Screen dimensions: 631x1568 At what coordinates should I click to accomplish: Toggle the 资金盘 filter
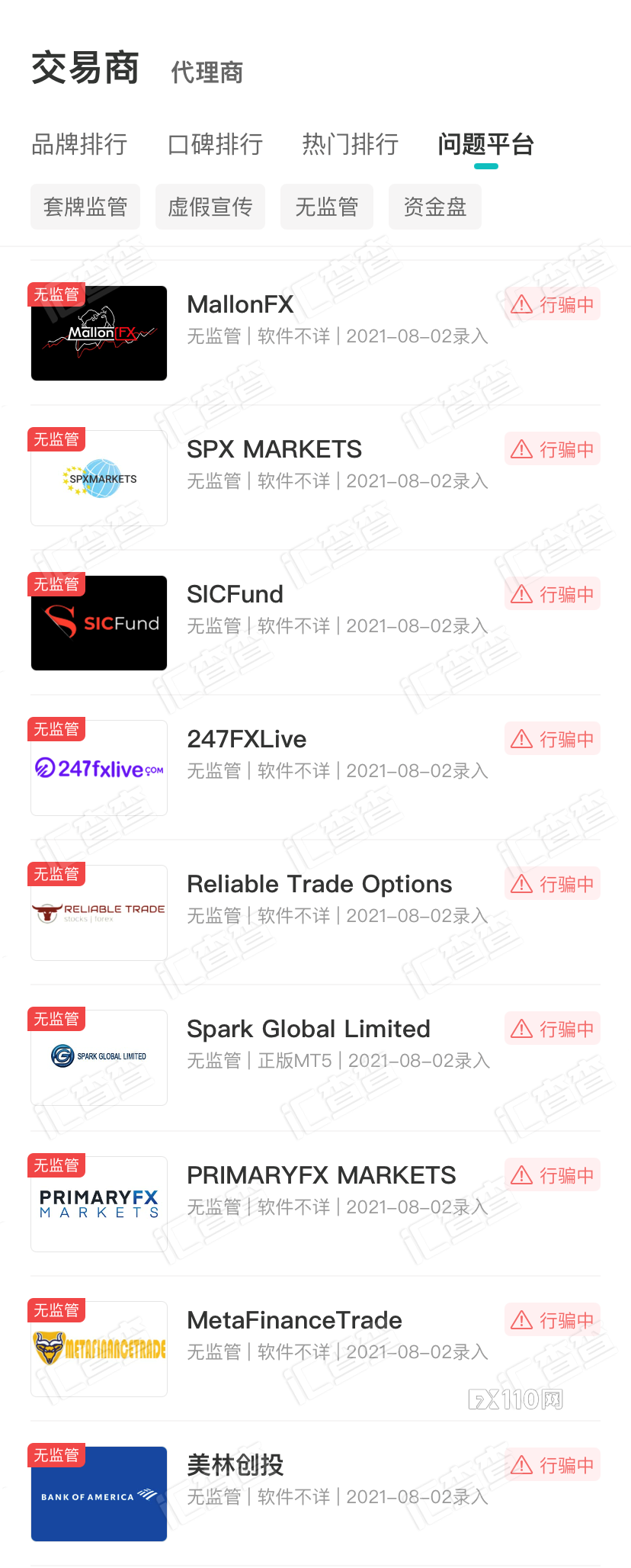[x=434, y=207]
